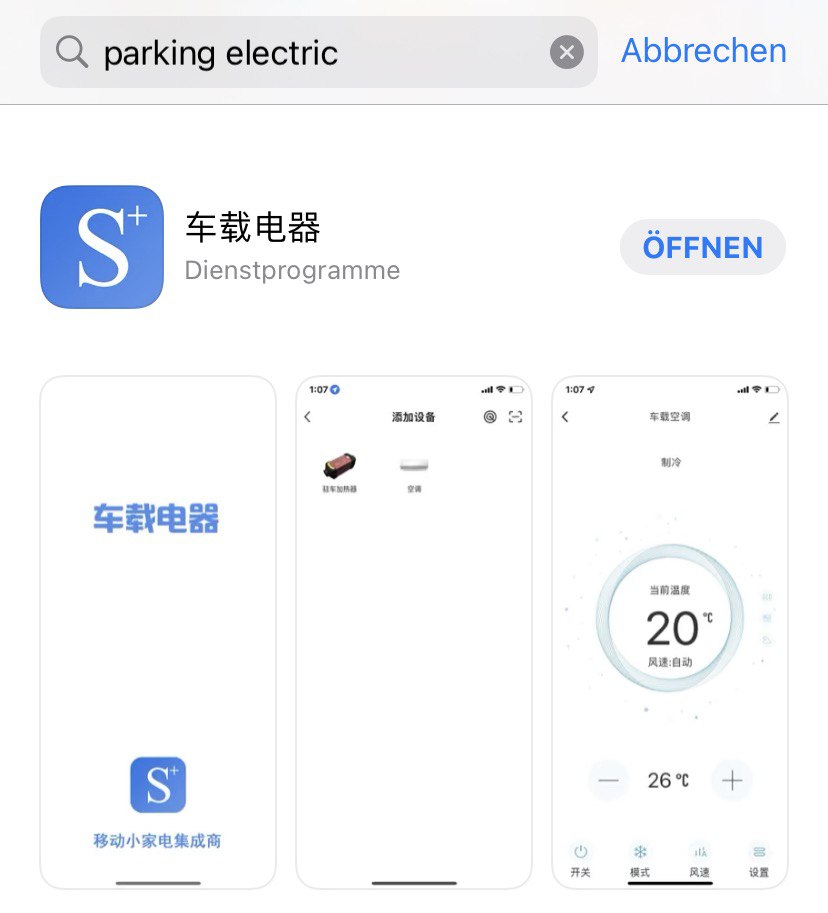Select the 驻车加热器 parking heater device icon

[x=338, y=463]
